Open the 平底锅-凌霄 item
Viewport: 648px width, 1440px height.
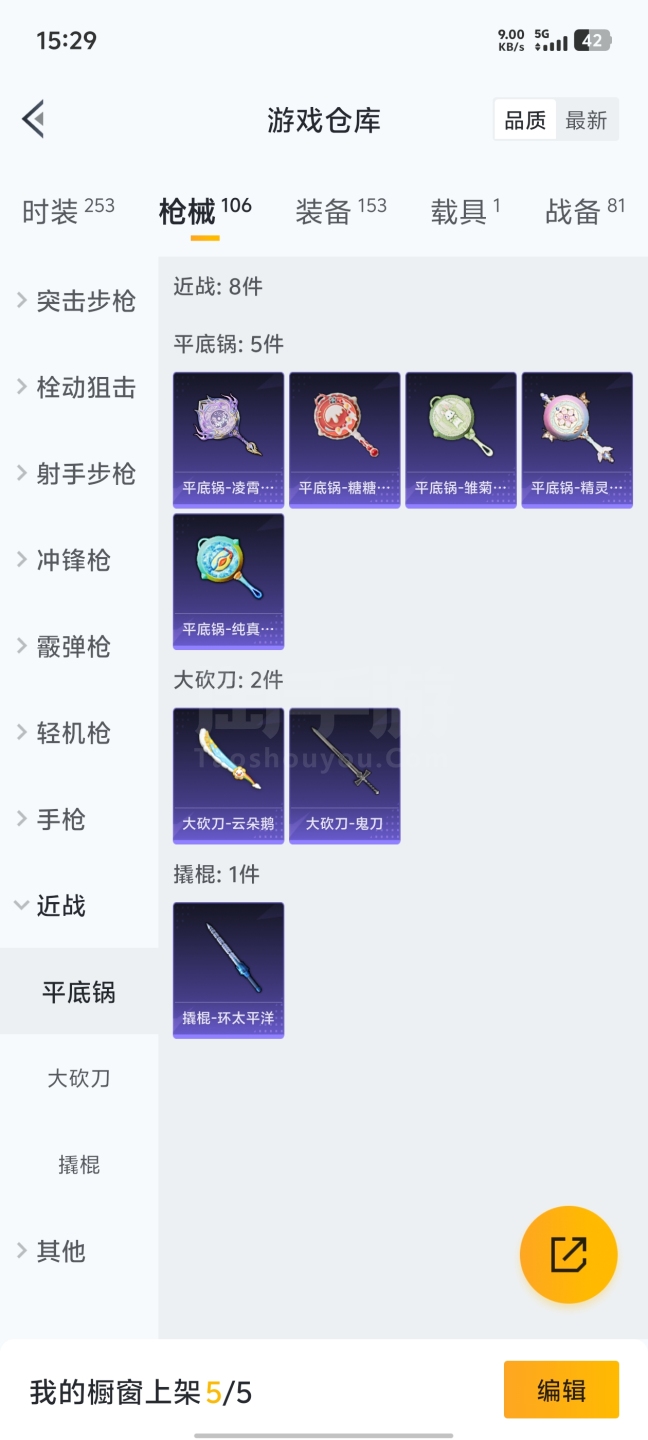(228, 440)
